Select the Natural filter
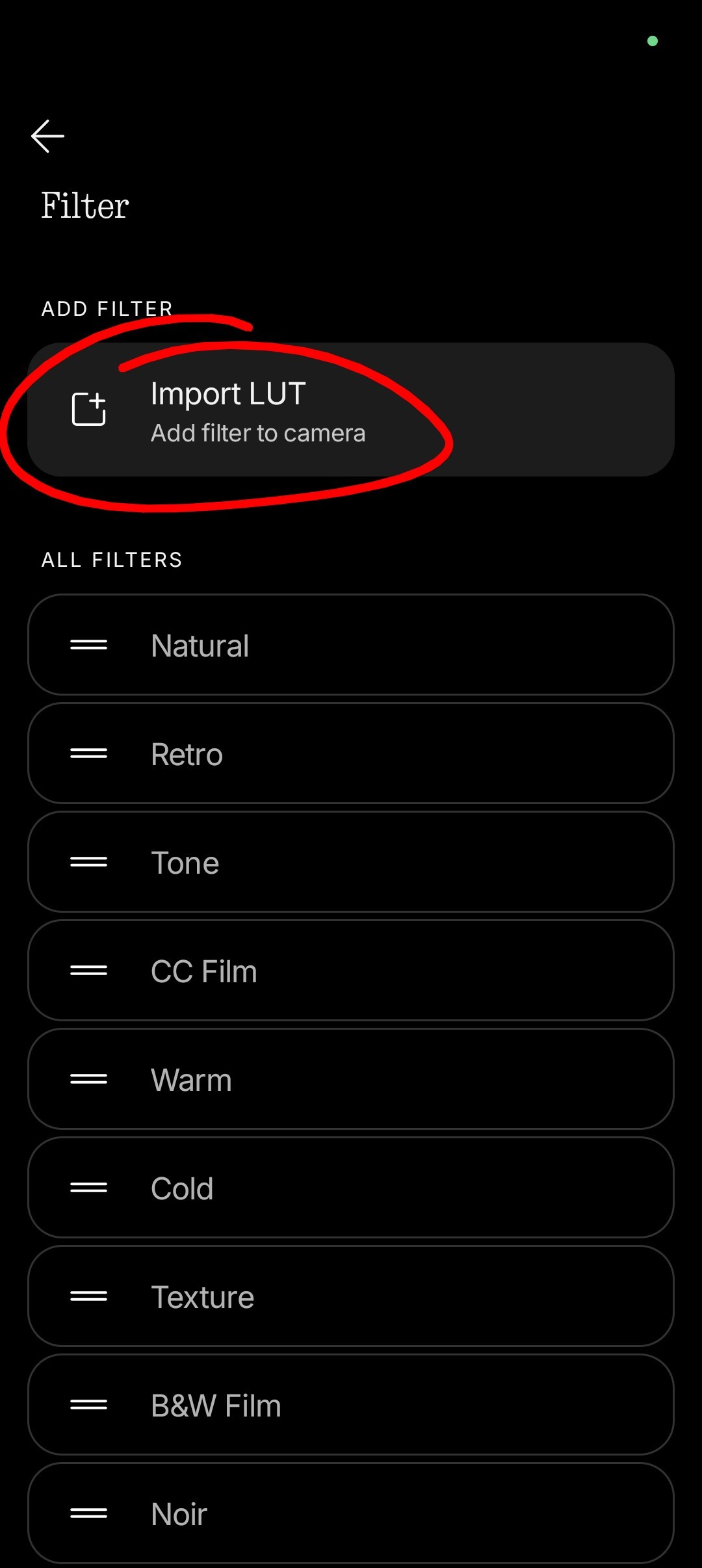 coord(351,645)
